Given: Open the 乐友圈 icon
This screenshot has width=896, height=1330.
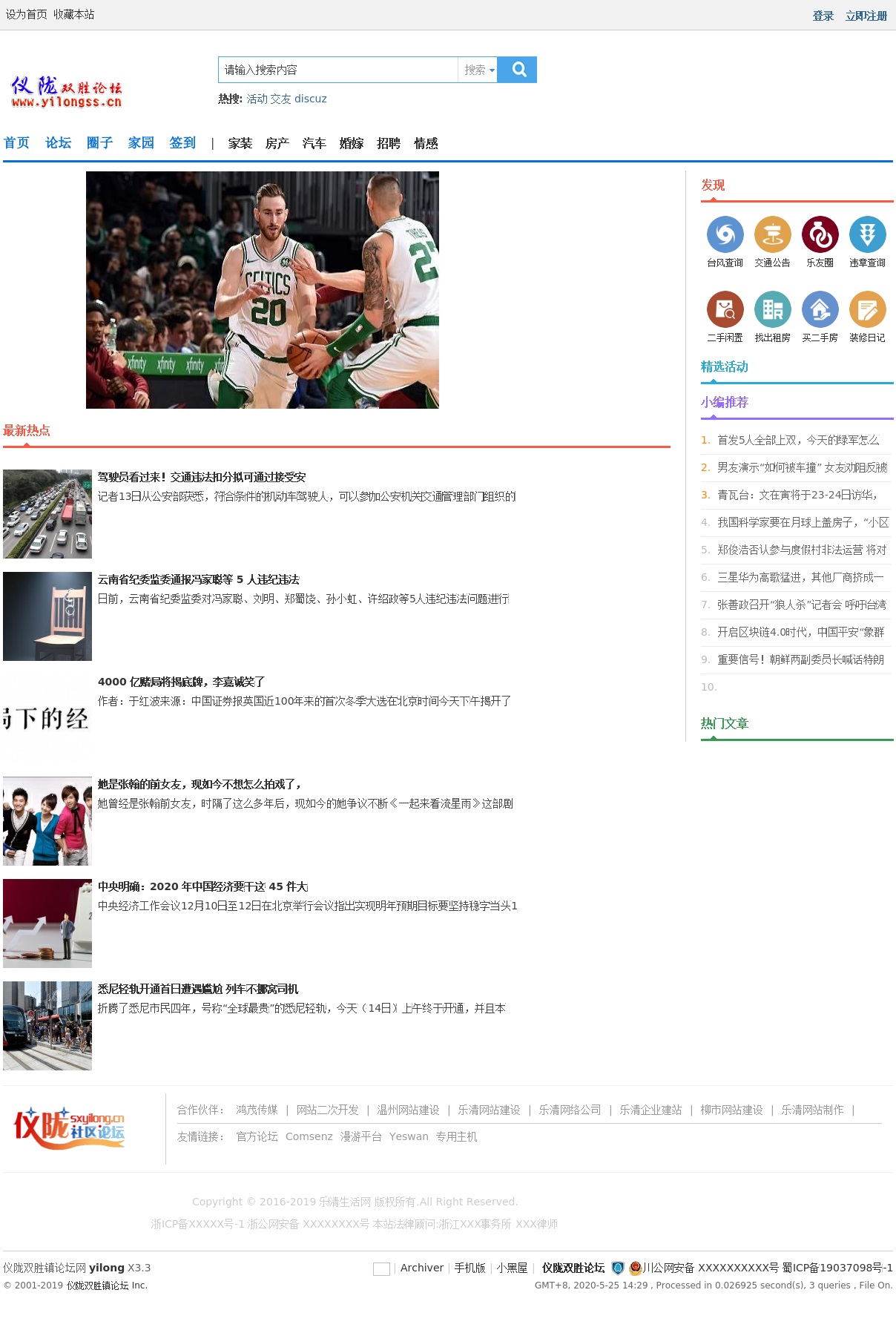Looking at the screenshot, I should click(x=820, y=235).
